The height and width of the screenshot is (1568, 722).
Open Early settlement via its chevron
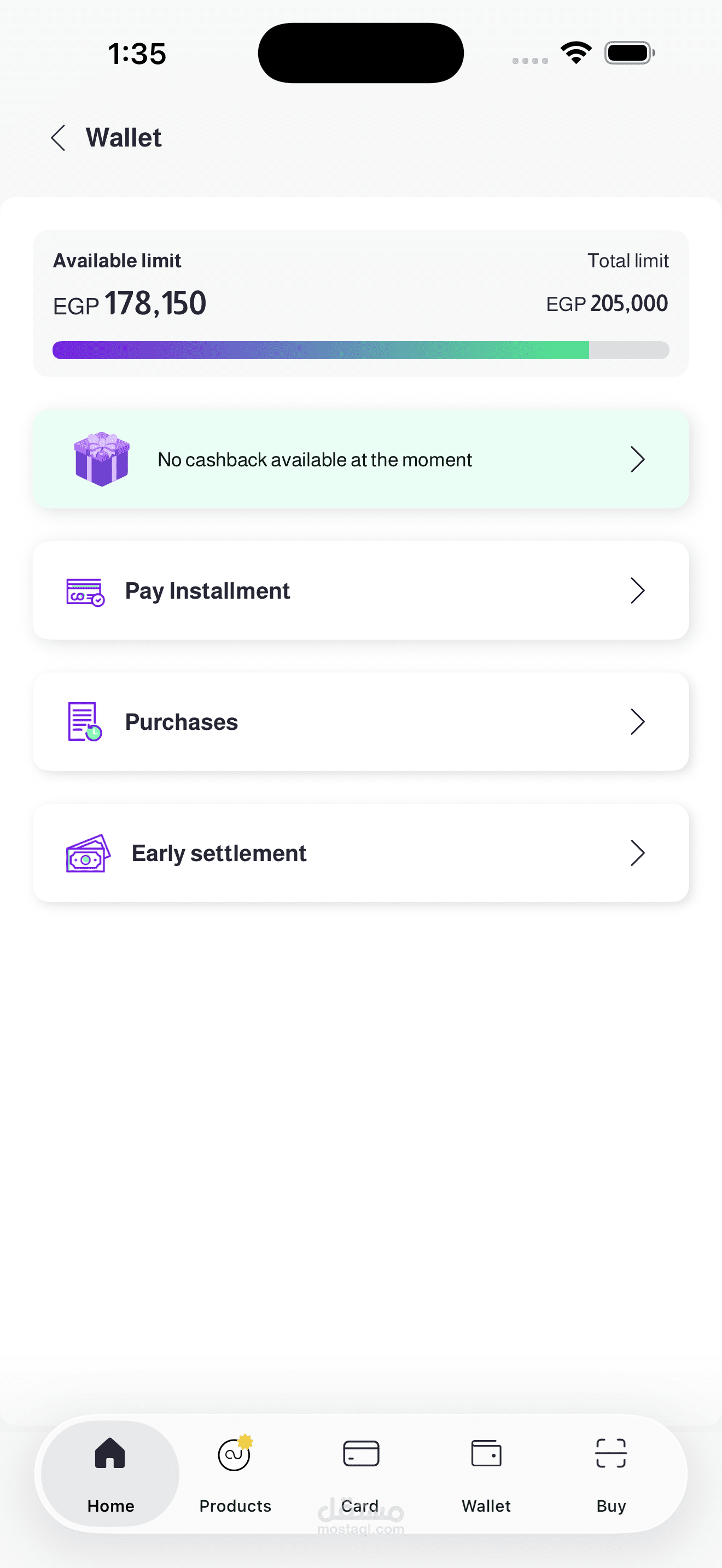(637, 853)
